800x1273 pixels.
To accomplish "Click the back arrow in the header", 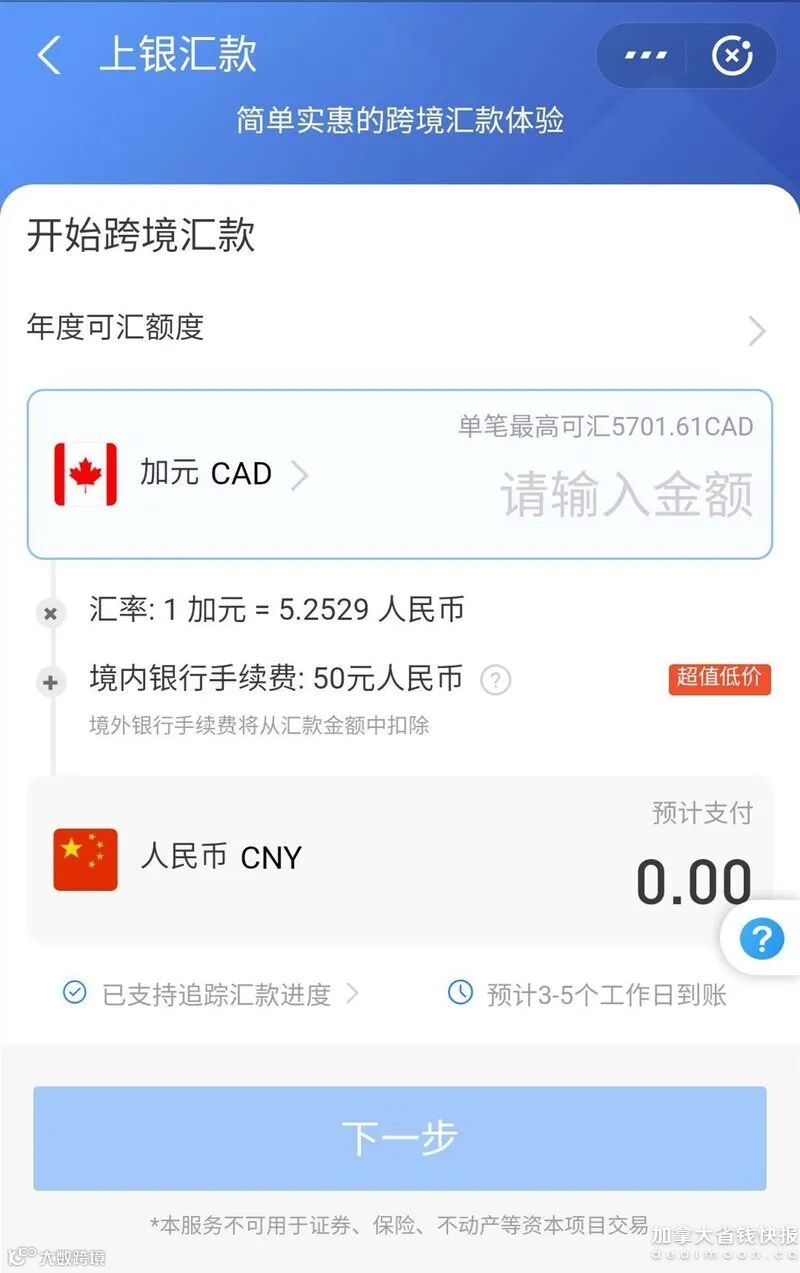I will 47,55.
